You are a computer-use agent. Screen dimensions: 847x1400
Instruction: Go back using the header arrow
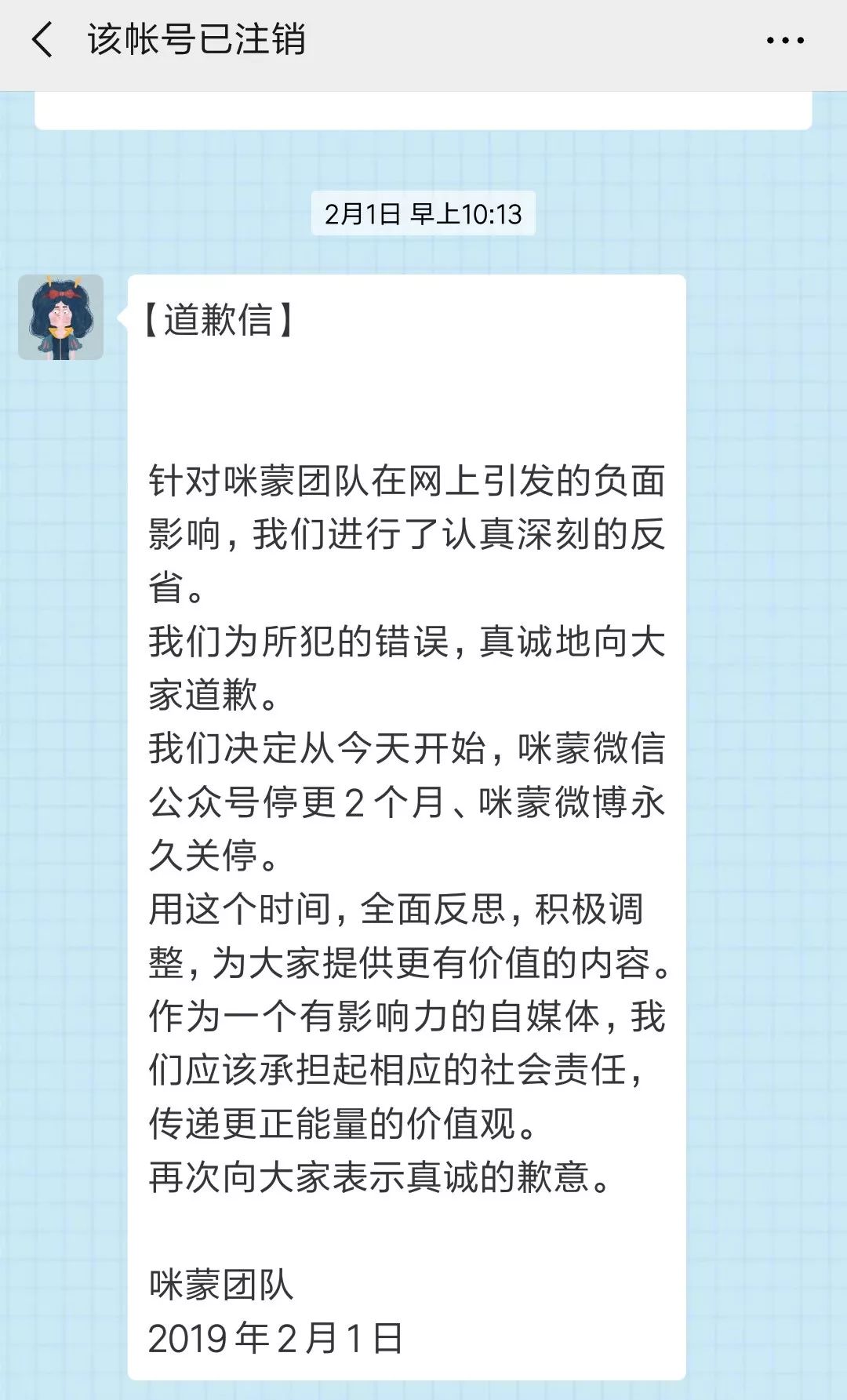(42, 40)
